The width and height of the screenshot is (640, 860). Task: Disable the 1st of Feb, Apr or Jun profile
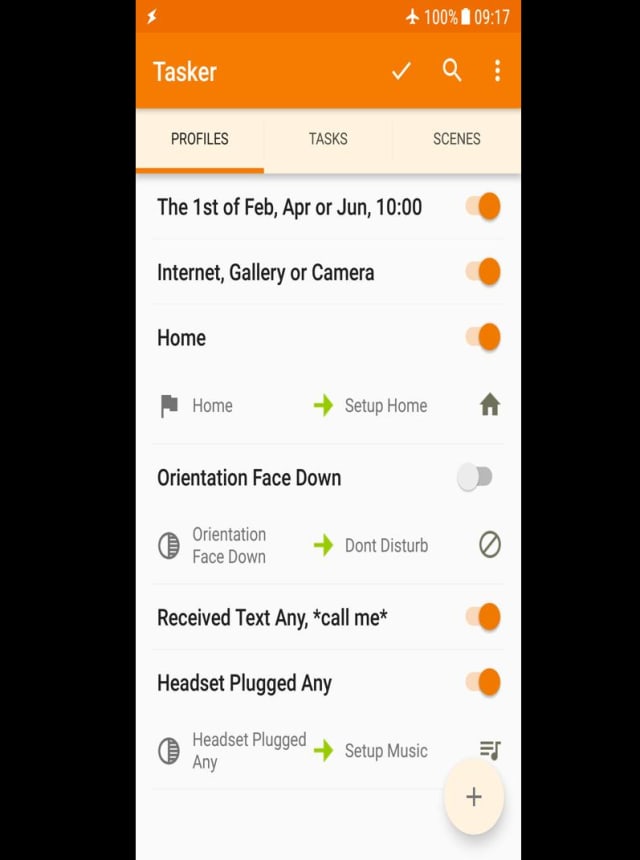coord(483,207)
